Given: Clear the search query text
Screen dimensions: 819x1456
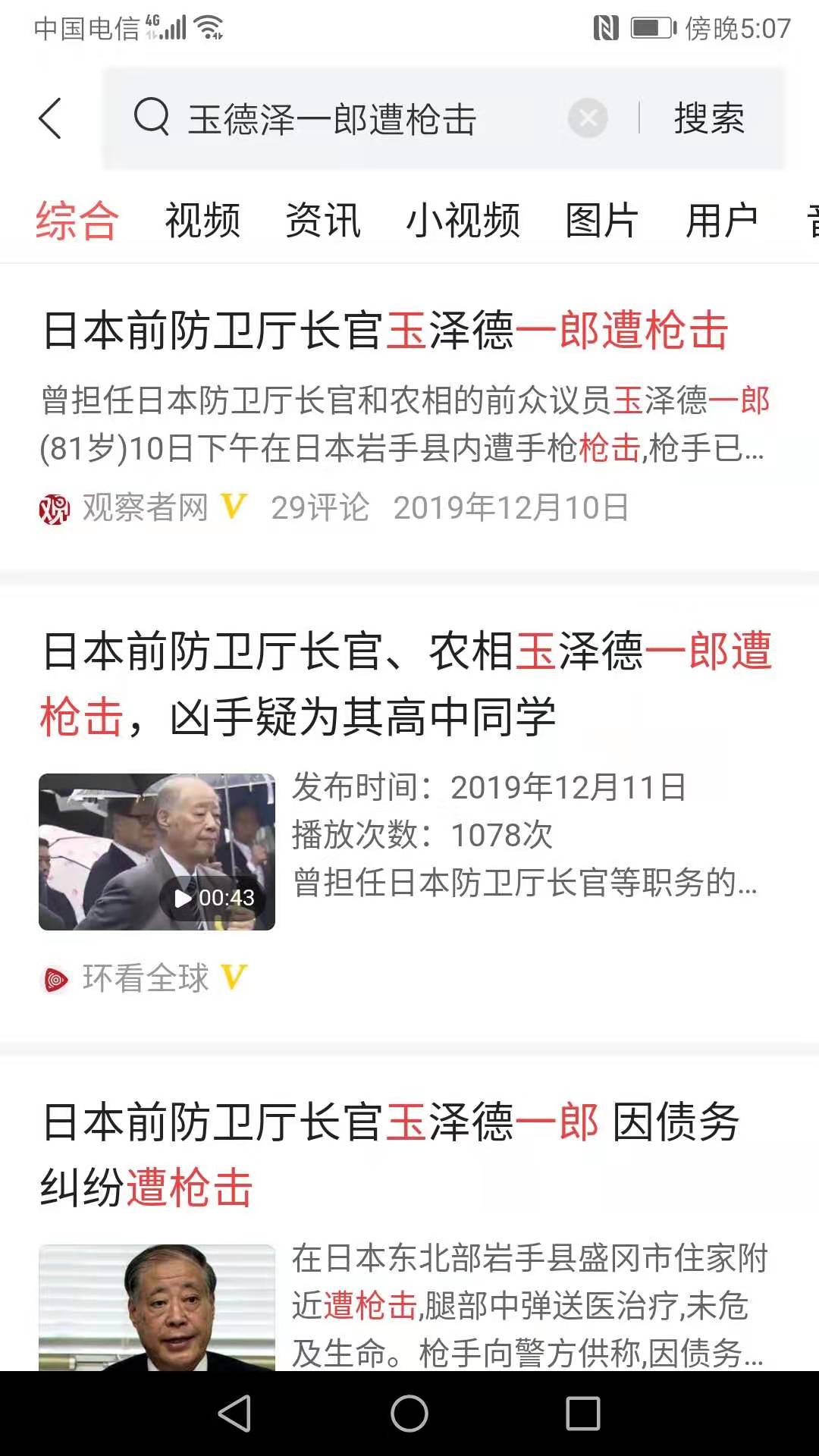Looking at the screenshot, I should 588,118.
